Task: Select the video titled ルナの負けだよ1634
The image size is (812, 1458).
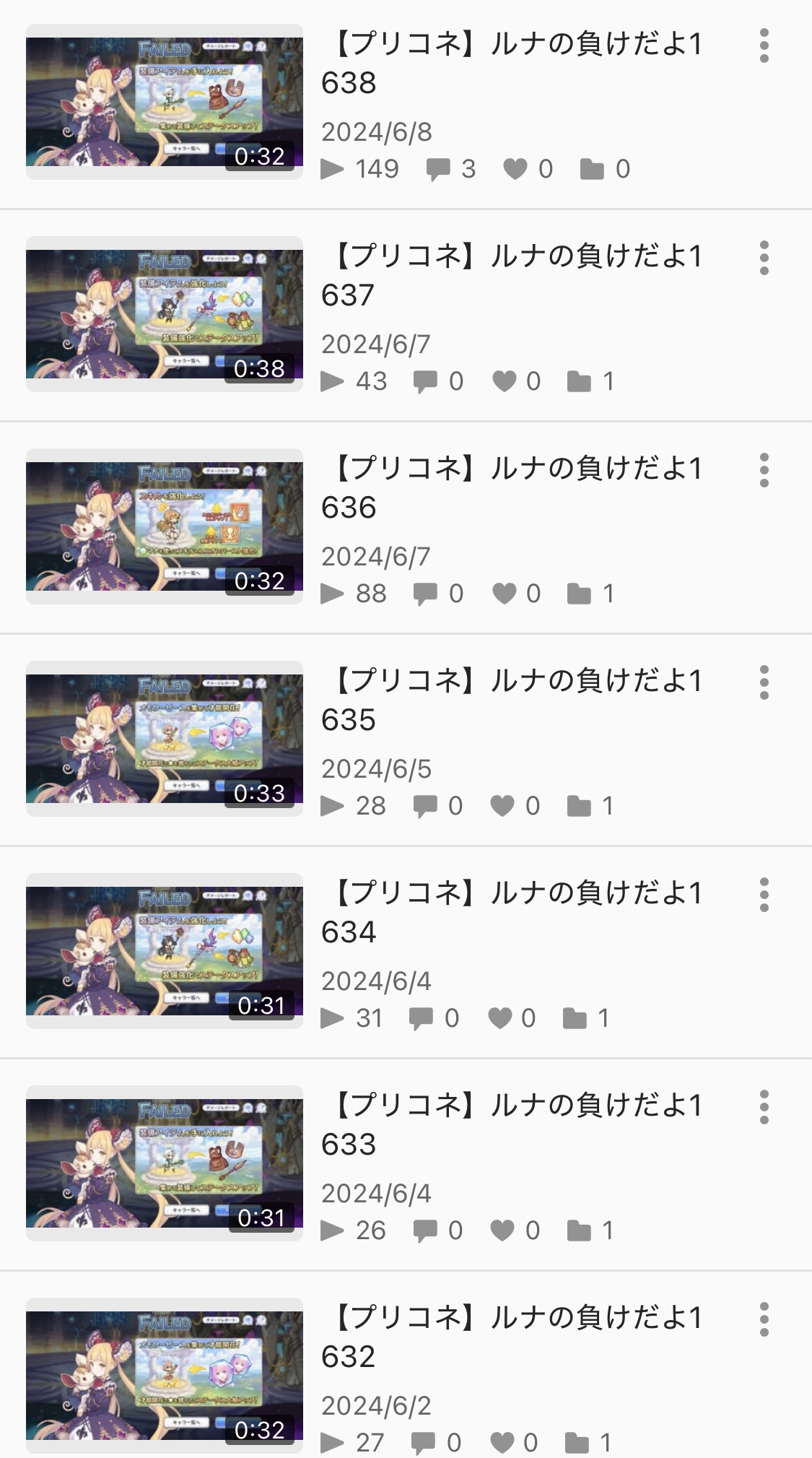Action: tap(512, 913)
